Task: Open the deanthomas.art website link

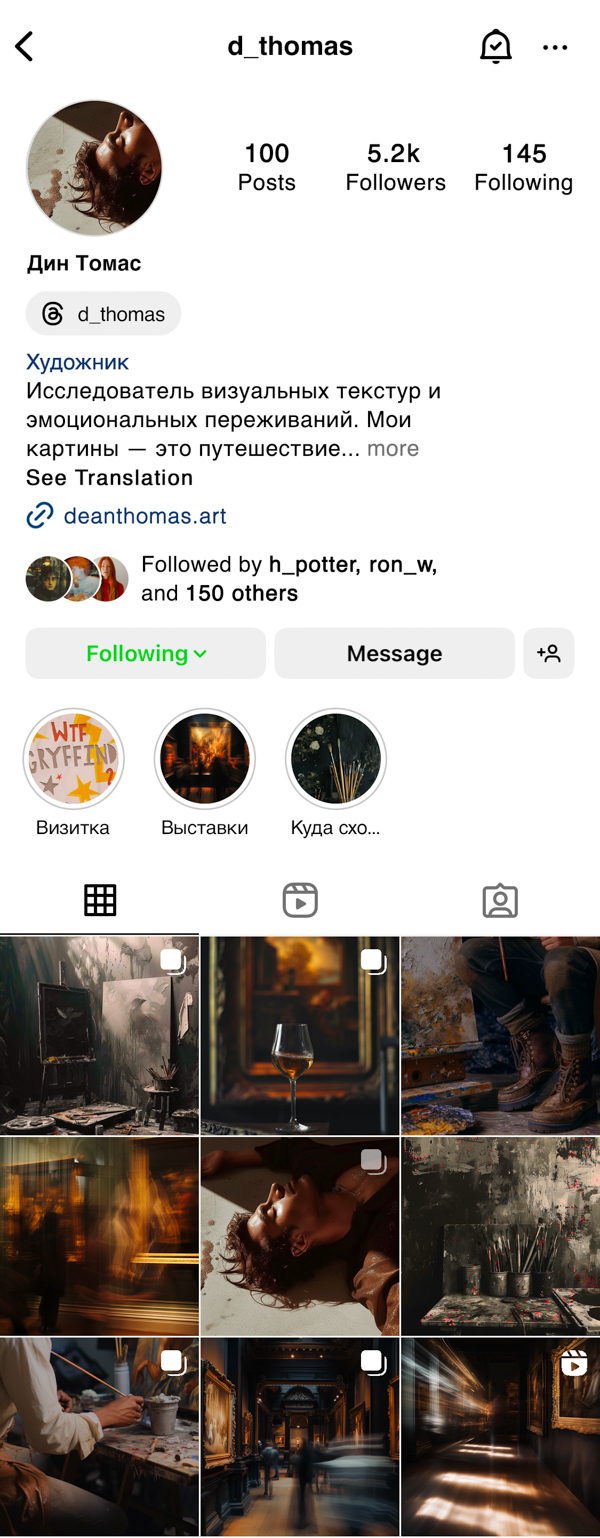Action: (144, 516)
